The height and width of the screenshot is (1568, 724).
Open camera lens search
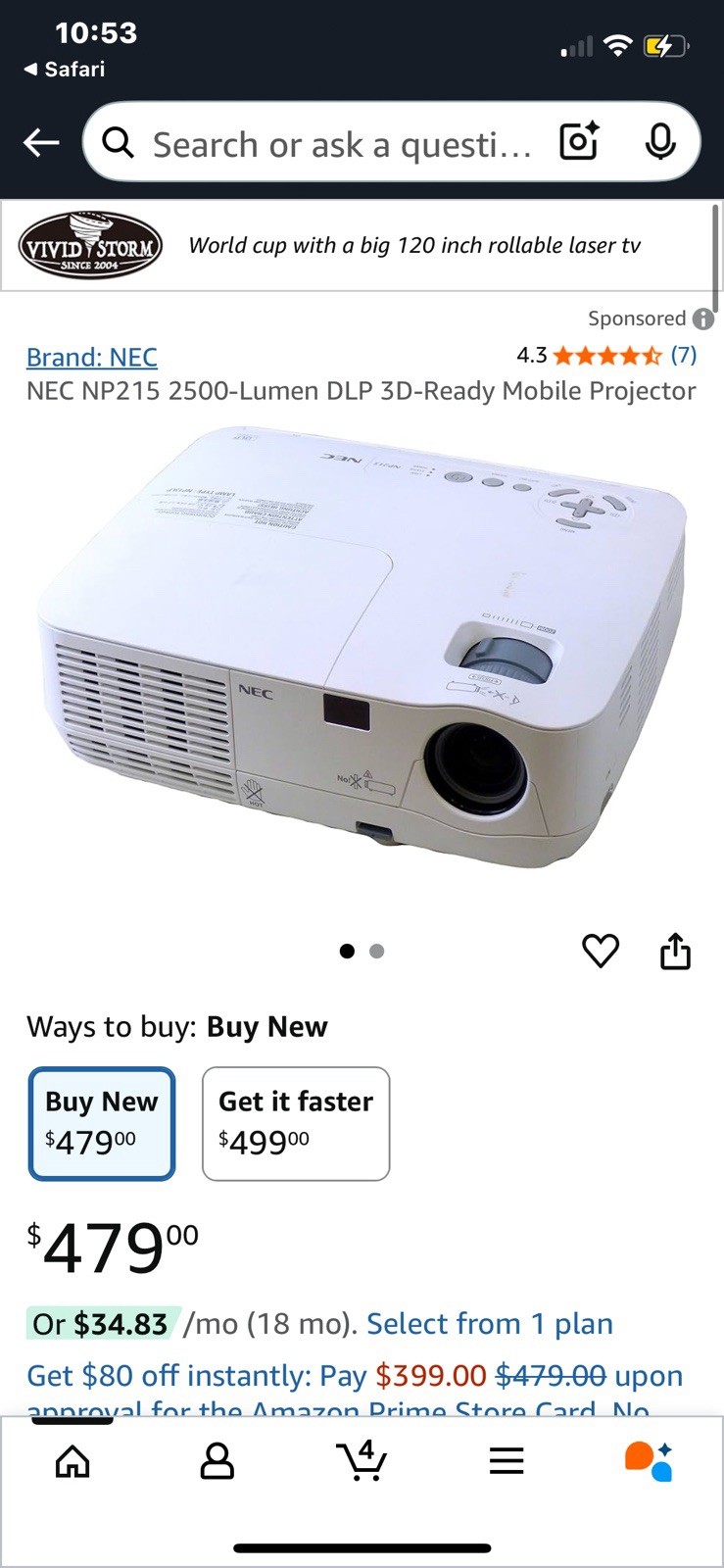click(x=578, y=143)
